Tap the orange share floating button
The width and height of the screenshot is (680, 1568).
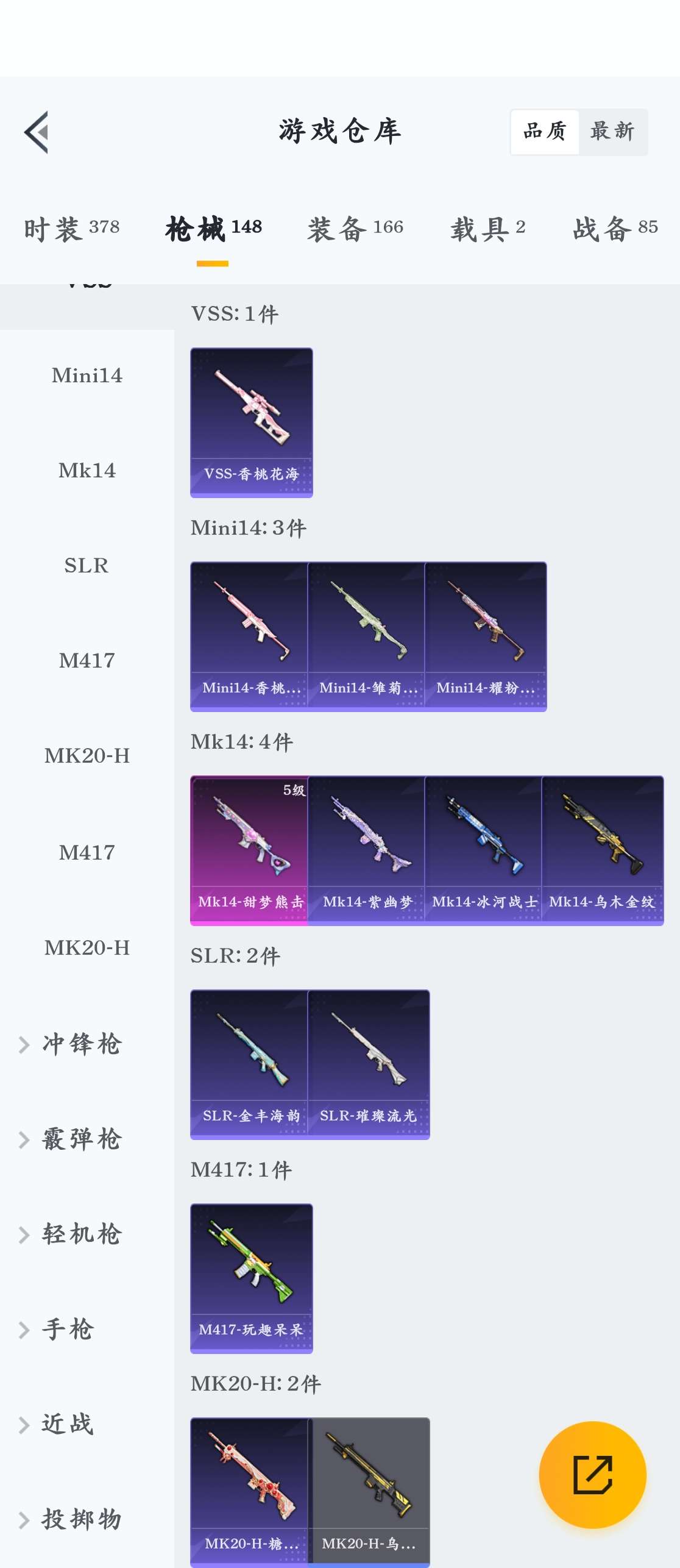pyautogui.click(x=592, y=1475)
